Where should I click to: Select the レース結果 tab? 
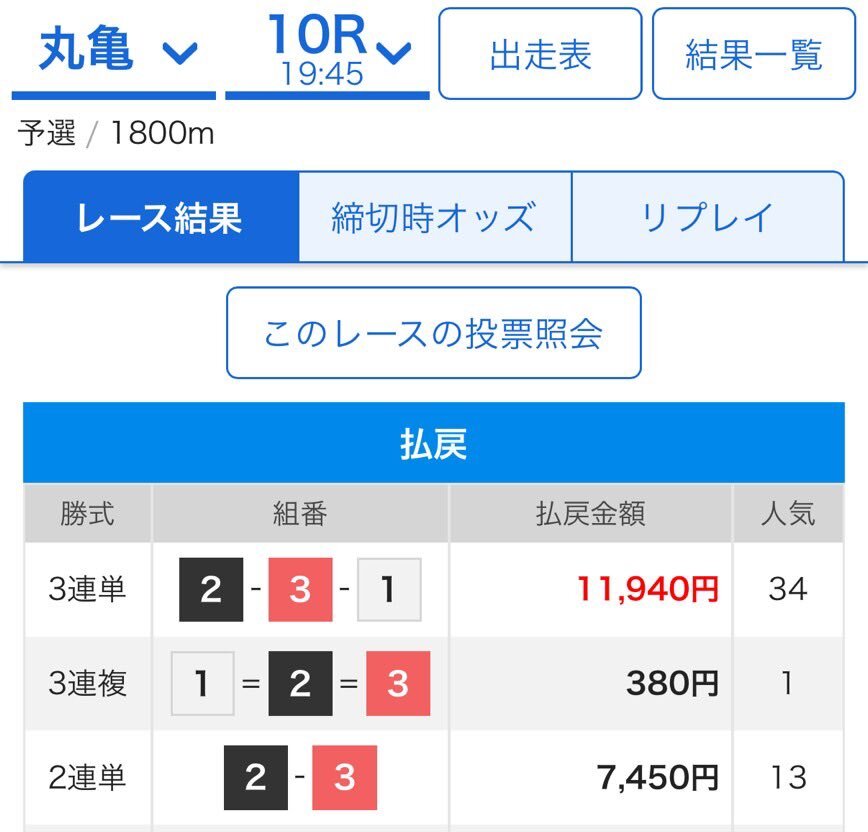(161, 217)
